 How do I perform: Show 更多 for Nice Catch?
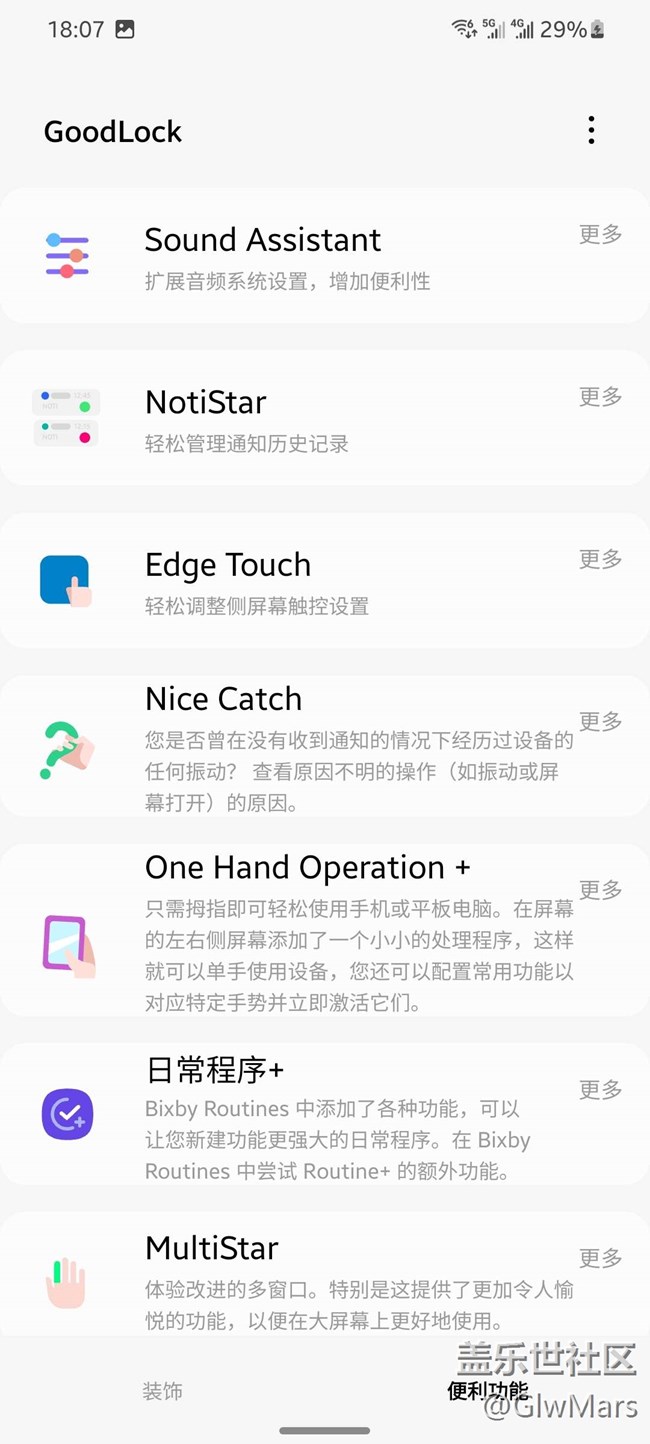pos(600,721)
